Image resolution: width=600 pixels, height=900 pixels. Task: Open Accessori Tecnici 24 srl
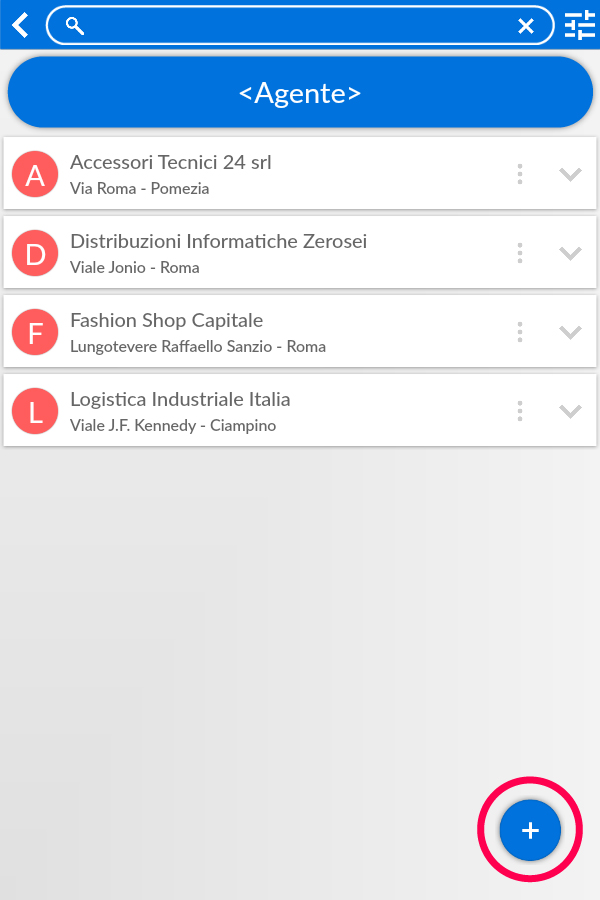(x=260, y=173)
